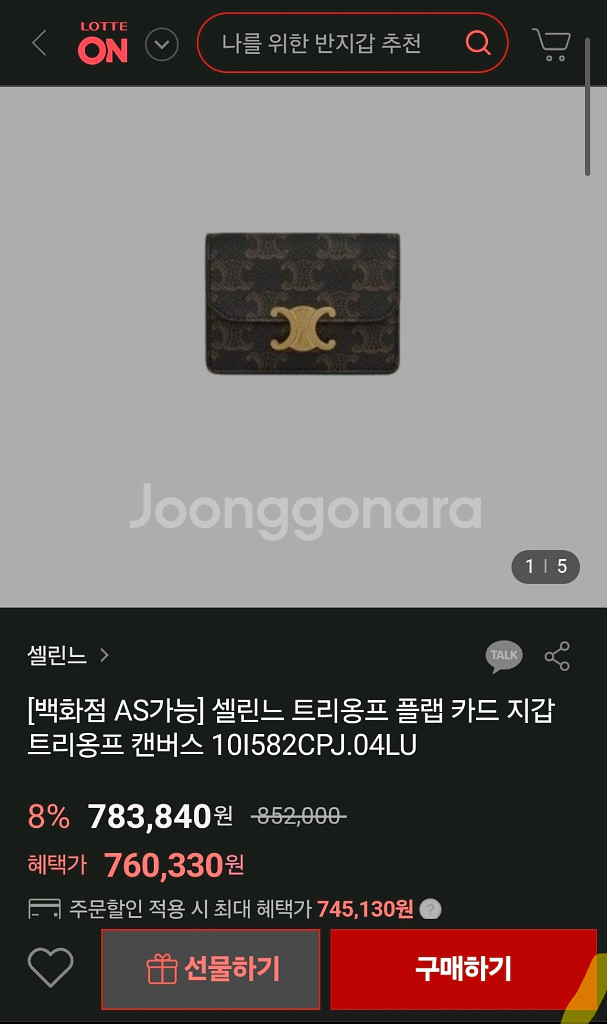Add this wallet to wishlist heart
The width and height of the screenshot is (607, 1024).
50,968
